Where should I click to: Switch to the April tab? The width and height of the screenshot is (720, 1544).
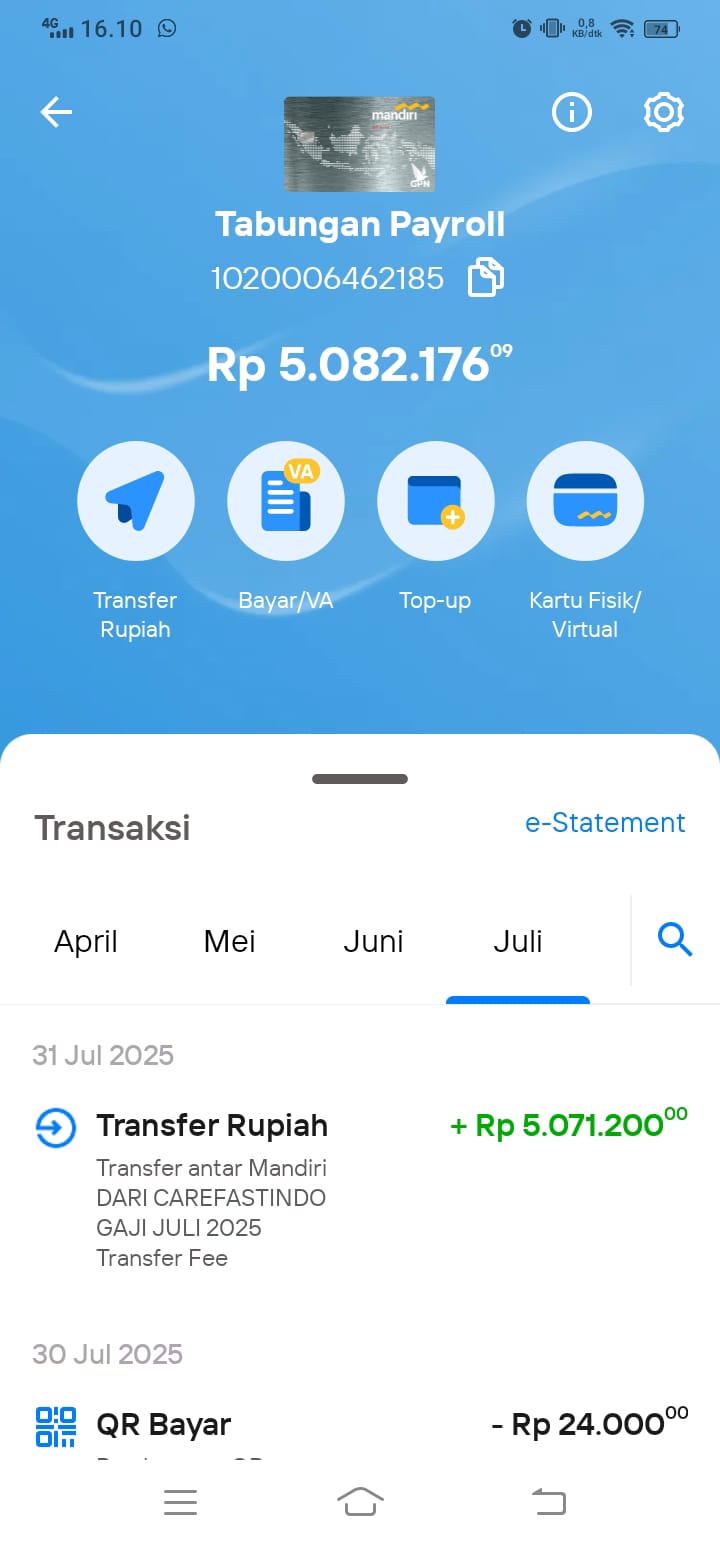pyautogui.click(x=86, y=941)
